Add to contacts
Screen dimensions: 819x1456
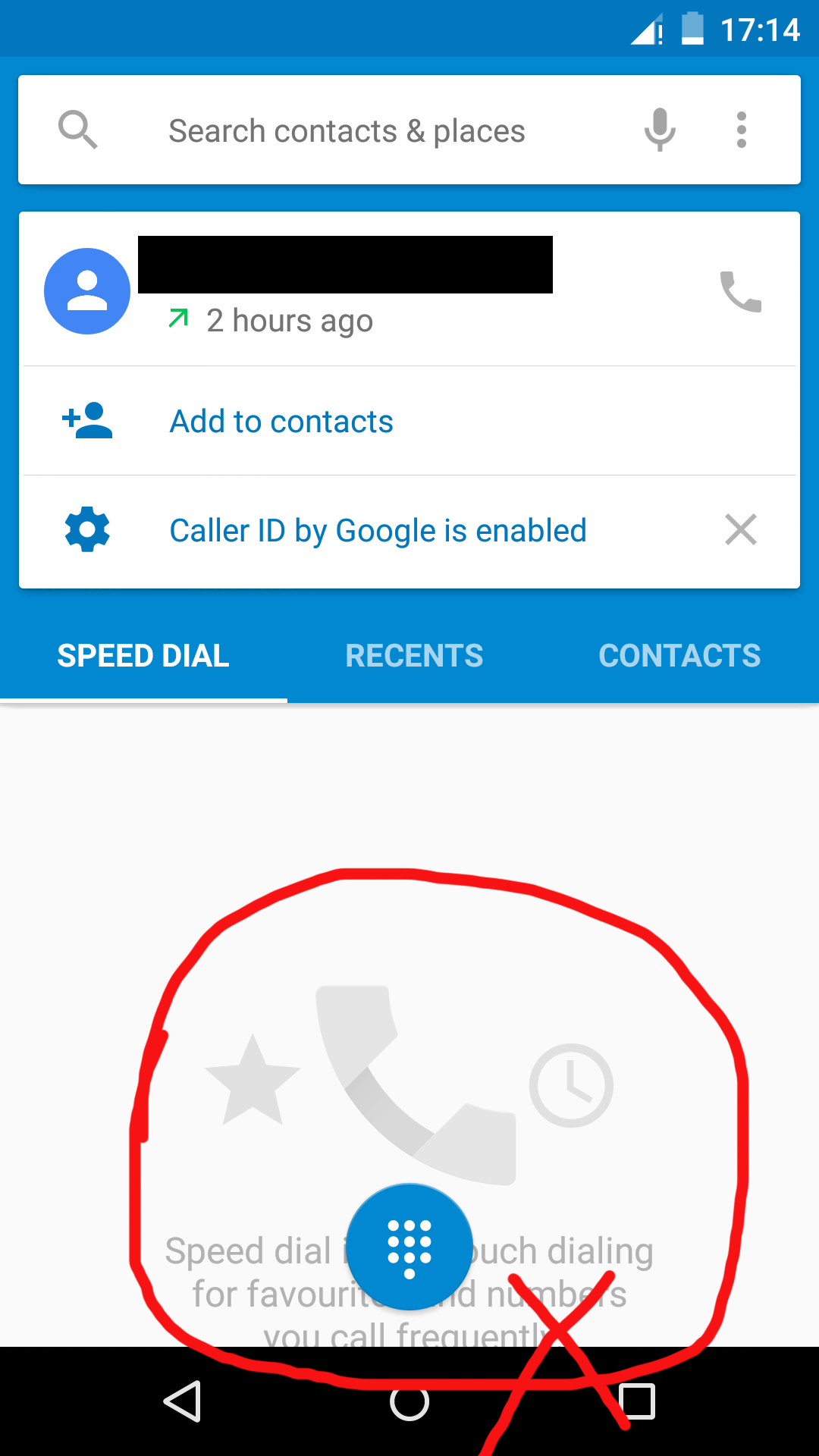[281, 422]
